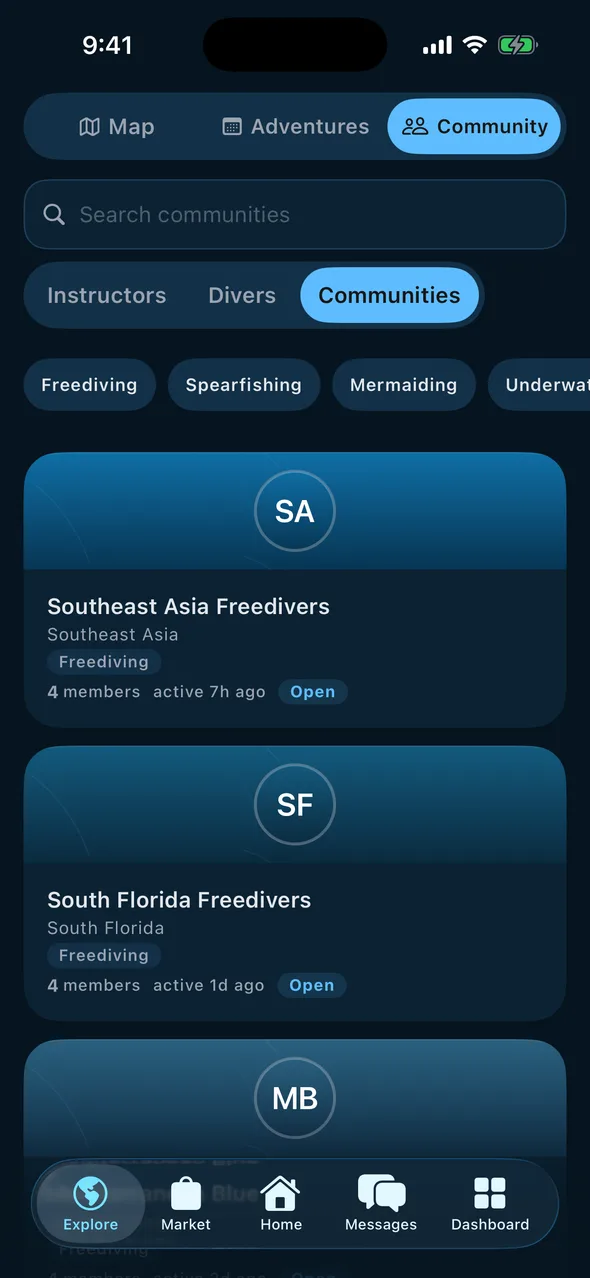The image size is (590, 1278).
Task: Open Southeast Asia Freedivers community card
Action: pyautogui.click(x=295, y=590)
